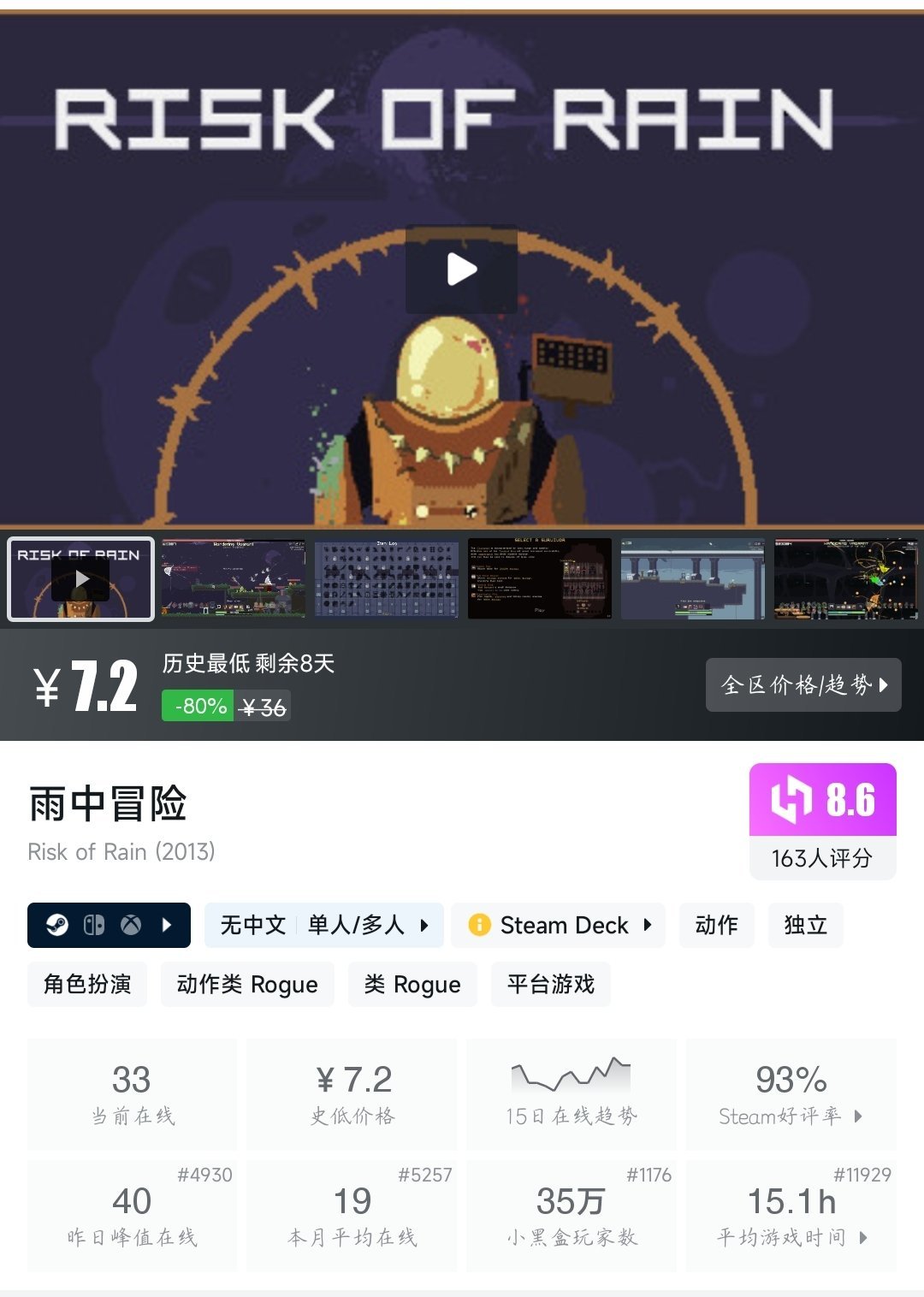Open the 8.6 rating score card
924x1297 pixels.
pos(822,820)
